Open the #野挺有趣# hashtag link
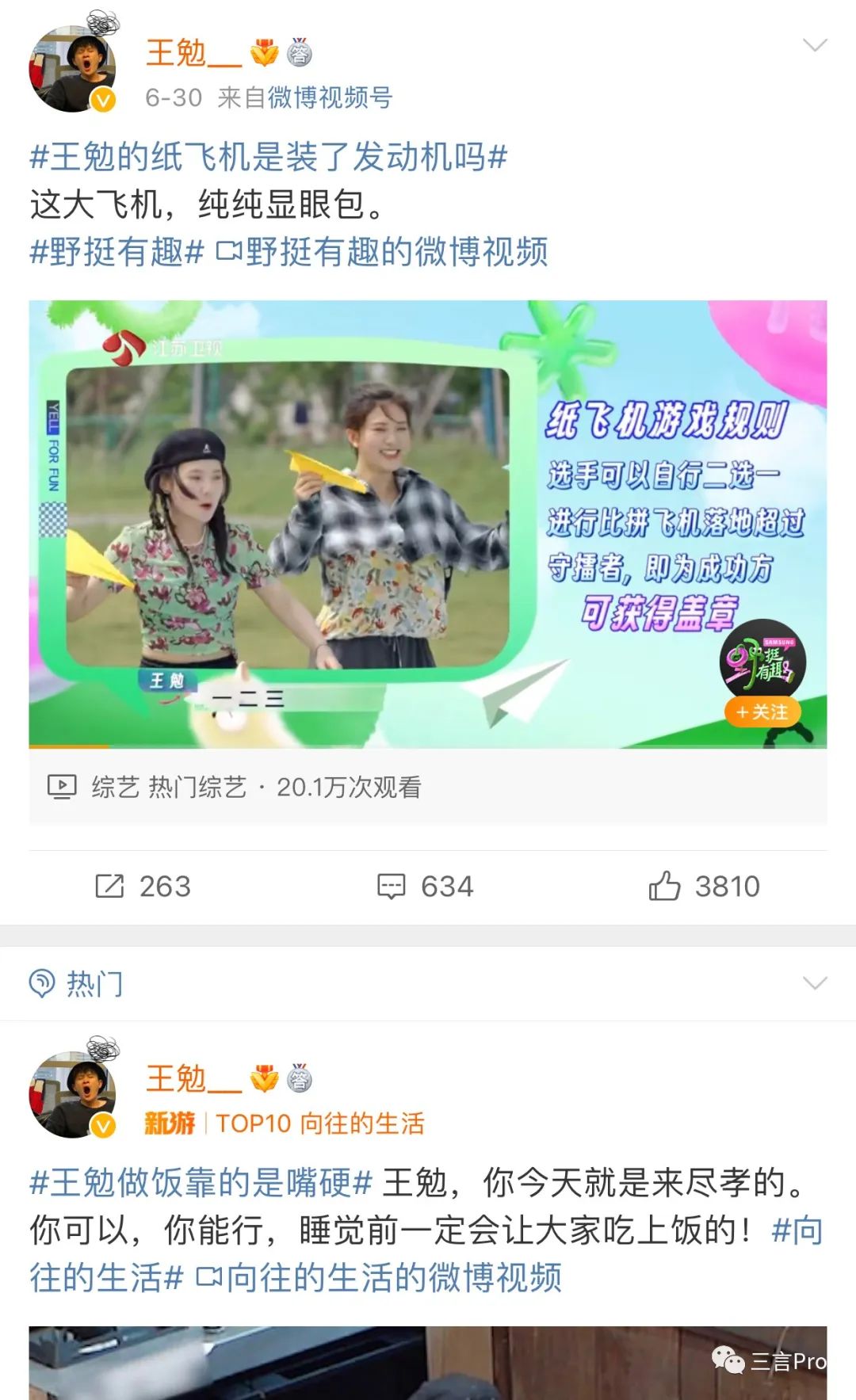The width and height of the screenshot is (856, 1400). (117, 252)
